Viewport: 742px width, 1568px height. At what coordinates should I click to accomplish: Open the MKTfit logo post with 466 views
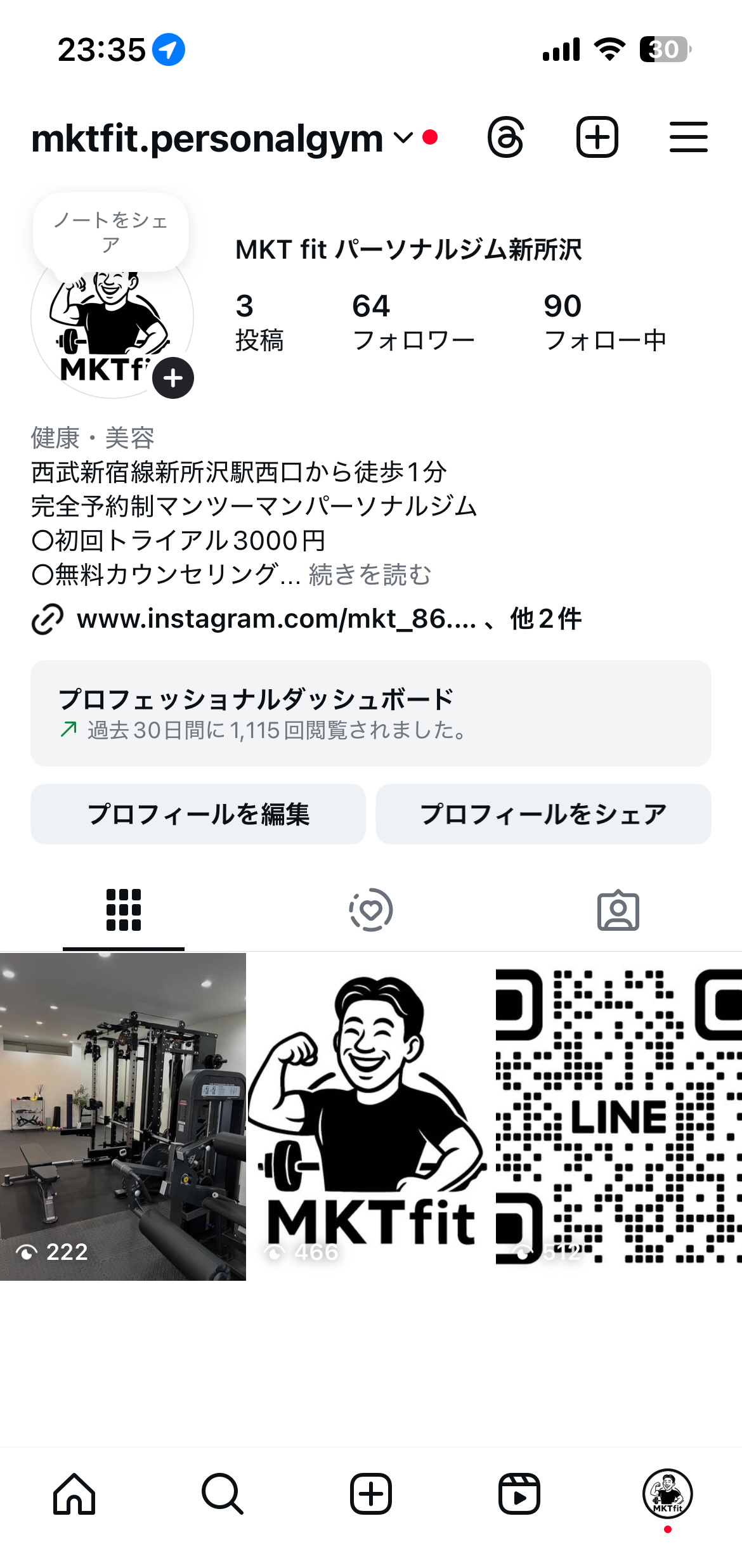coord(370,1116)
